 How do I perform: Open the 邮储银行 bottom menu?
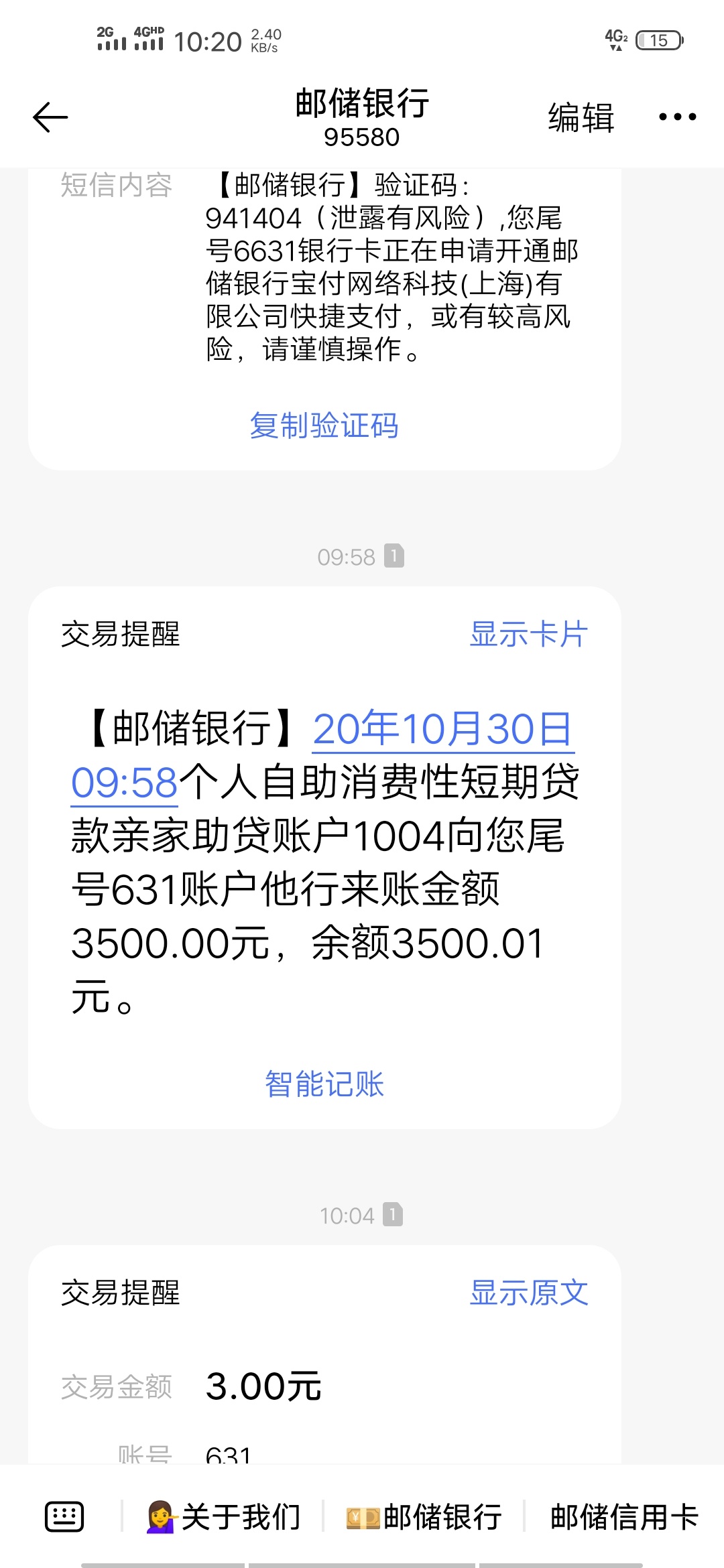pyautogui.click(x=424, y=1516)
